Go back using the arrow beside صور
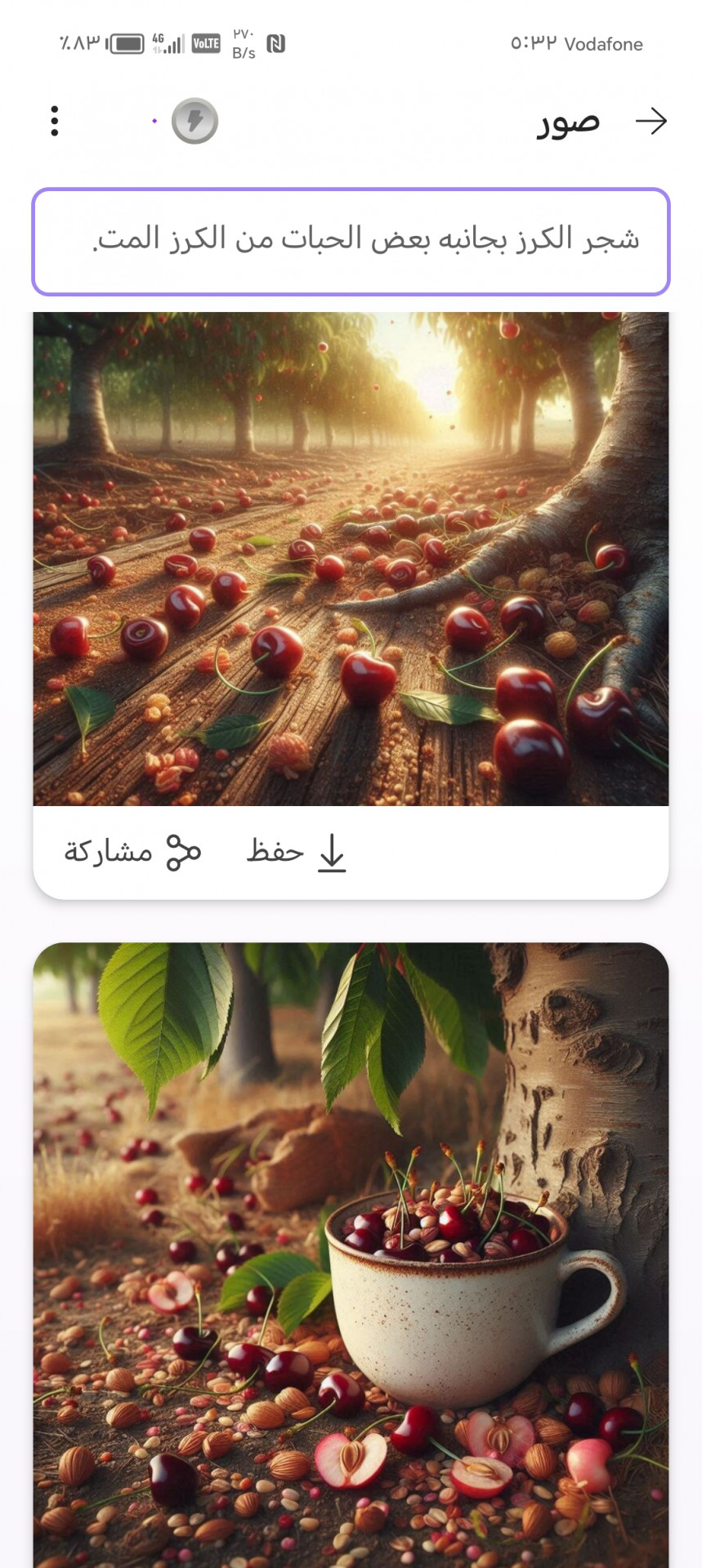Screen dimensions: 702x1568 pos(651,122)
